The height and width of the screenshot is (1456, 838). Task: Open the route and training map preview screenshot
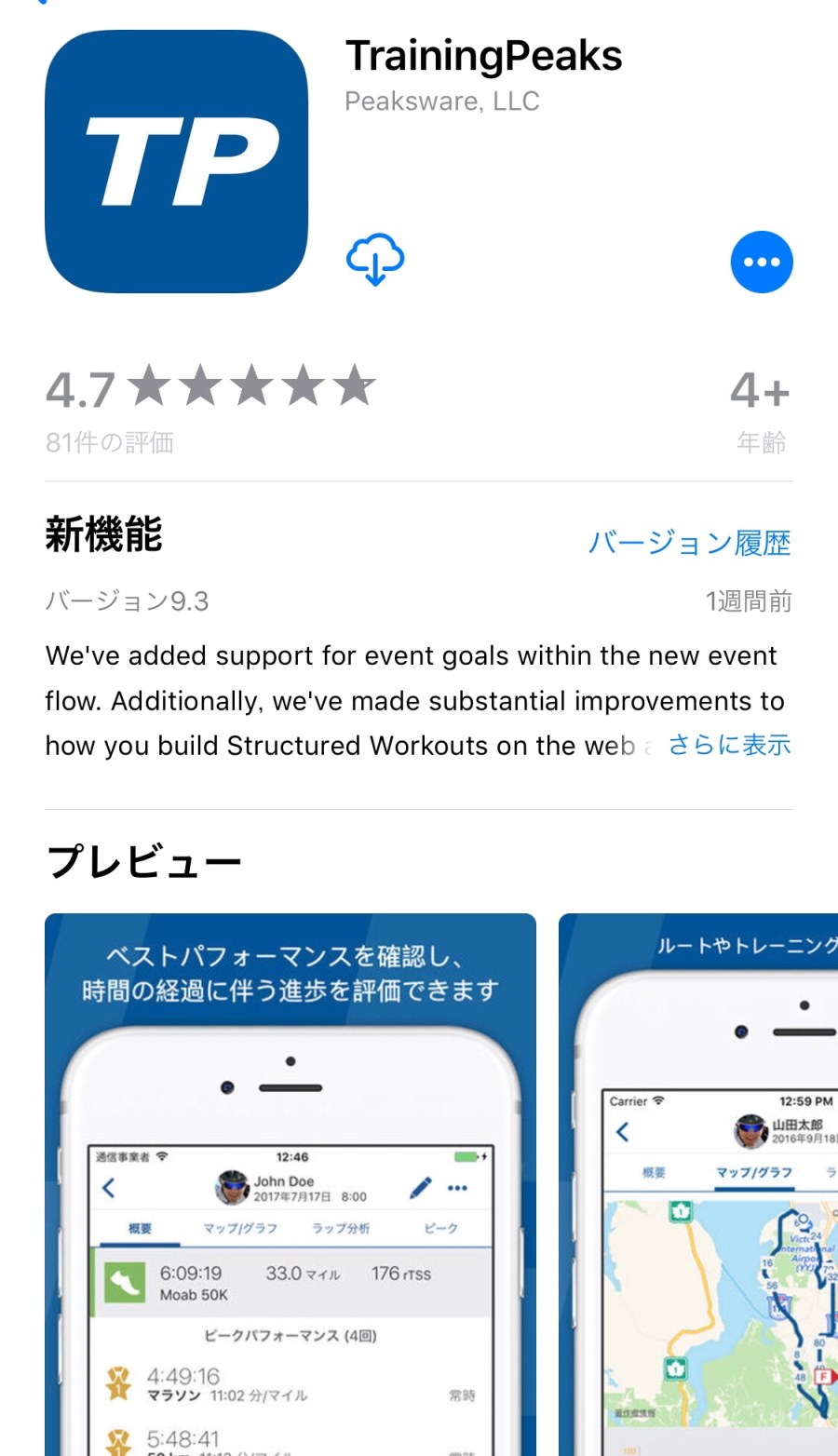698,1182
